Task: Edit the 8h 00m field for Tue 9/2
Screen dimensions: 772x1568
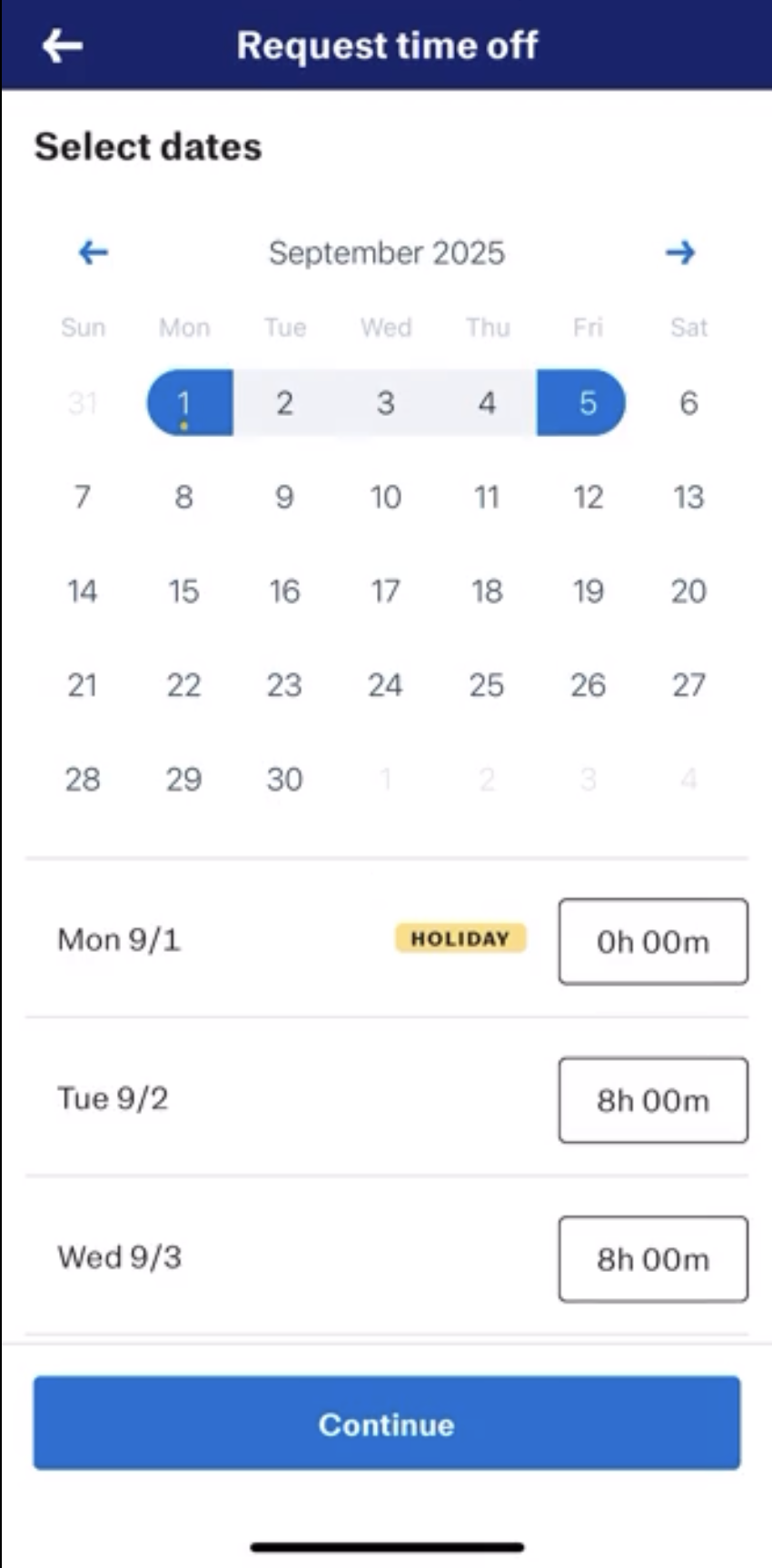Action: [653, 1100]
